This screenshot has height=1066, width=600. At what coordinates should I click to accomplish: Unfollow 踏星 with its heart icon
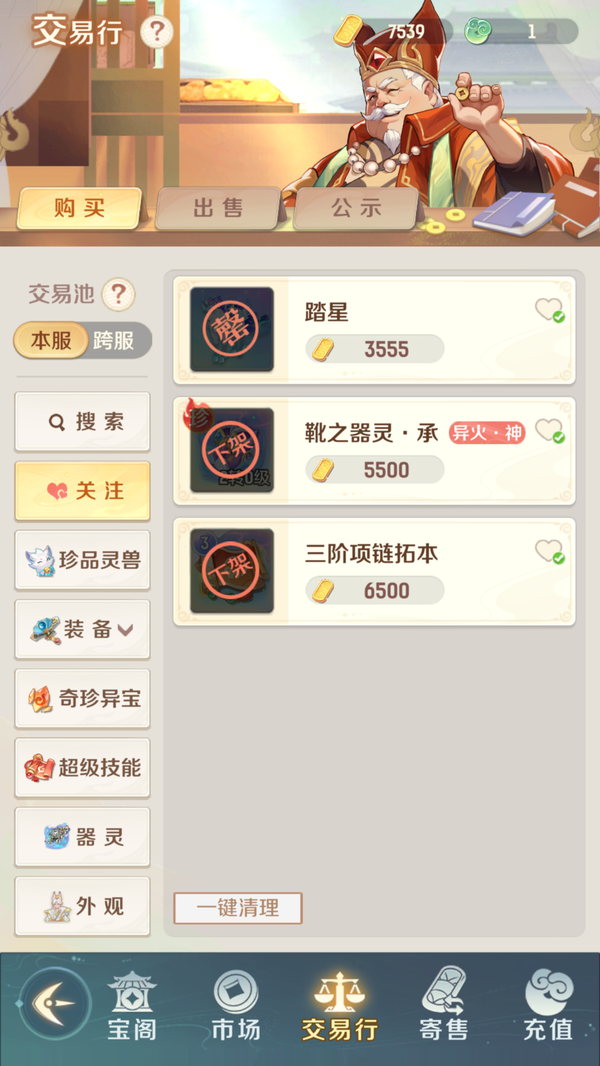point(548,310)
